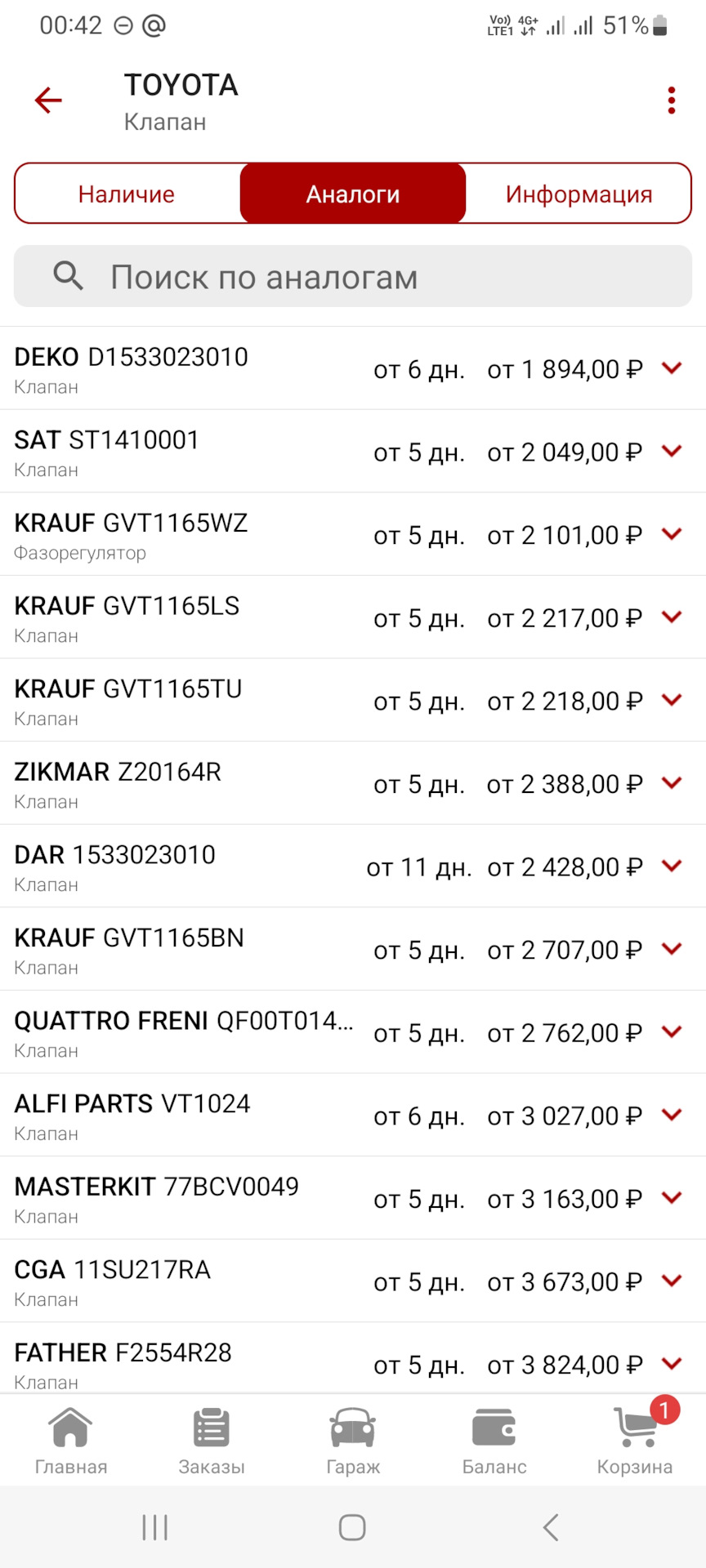Tap the system home button
Image resolution: width=706 pixels, height=1568 pixels.
click(352, 1527)
